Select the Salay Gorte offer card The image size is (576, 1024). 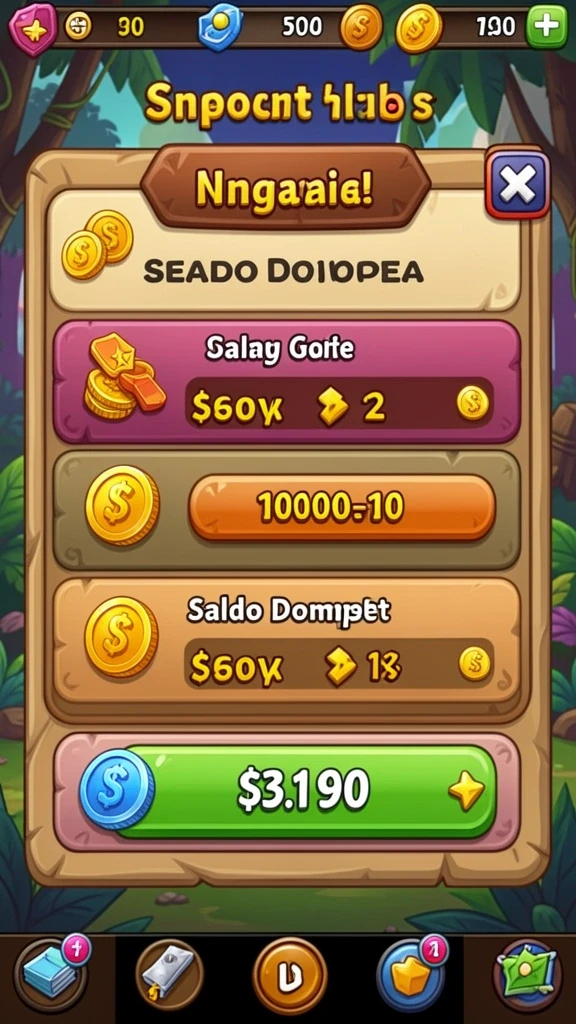tap(286, 381)
